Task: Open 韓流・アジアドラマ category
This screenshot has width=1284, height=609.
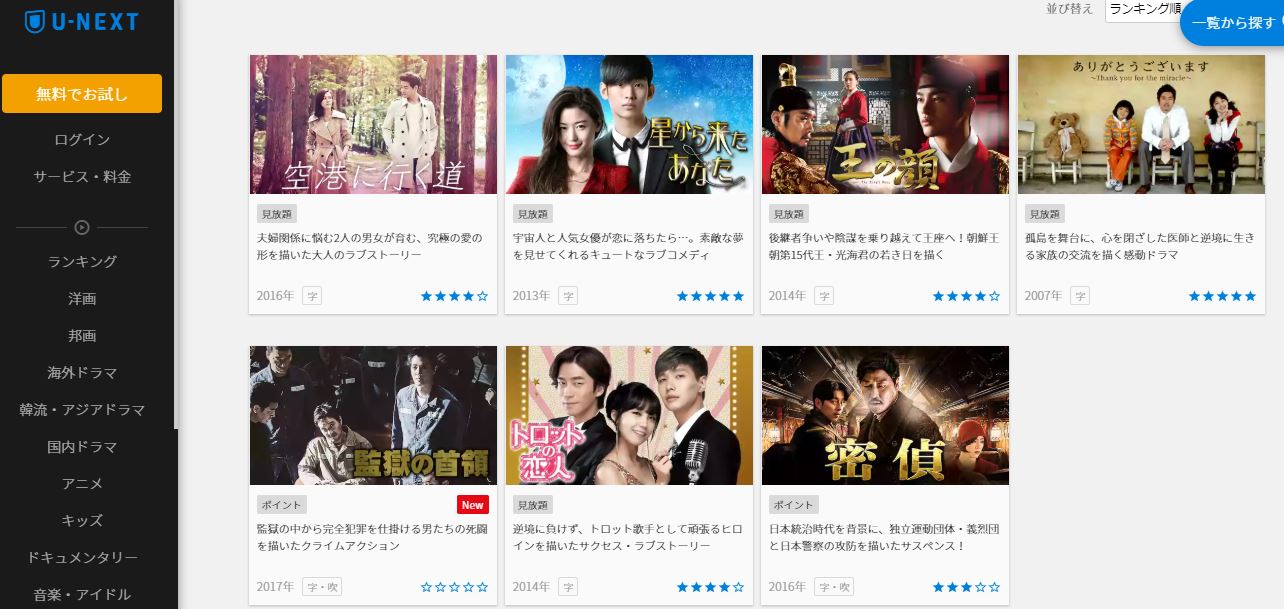Action: [x=82, y=410]
